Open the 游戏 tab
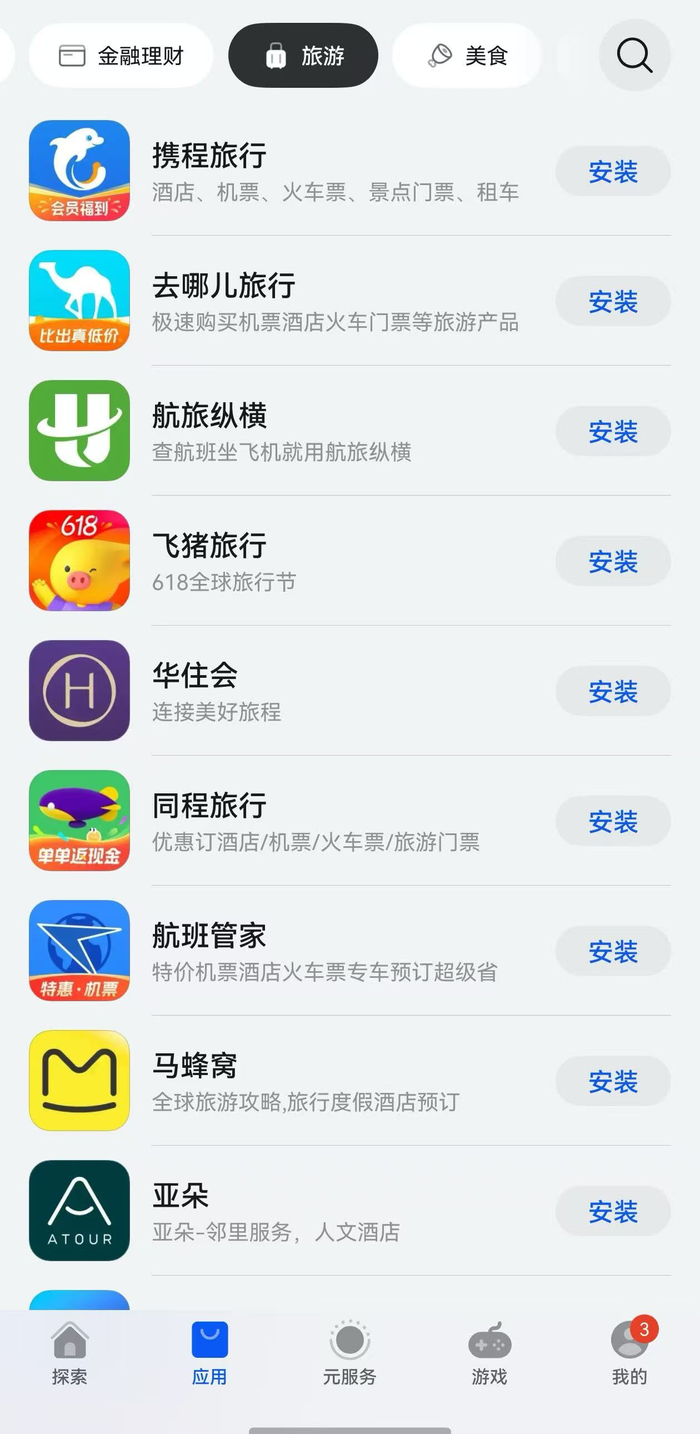The height and width of the screenshot is (1434, 700). (x=490, y=1354)
